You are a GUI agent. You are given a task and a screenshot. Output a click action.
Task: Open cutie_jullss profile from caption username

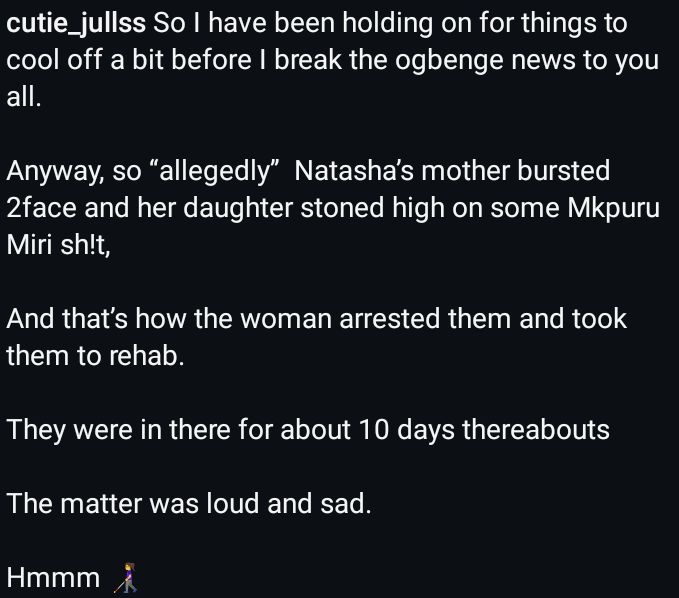(76, 22)
